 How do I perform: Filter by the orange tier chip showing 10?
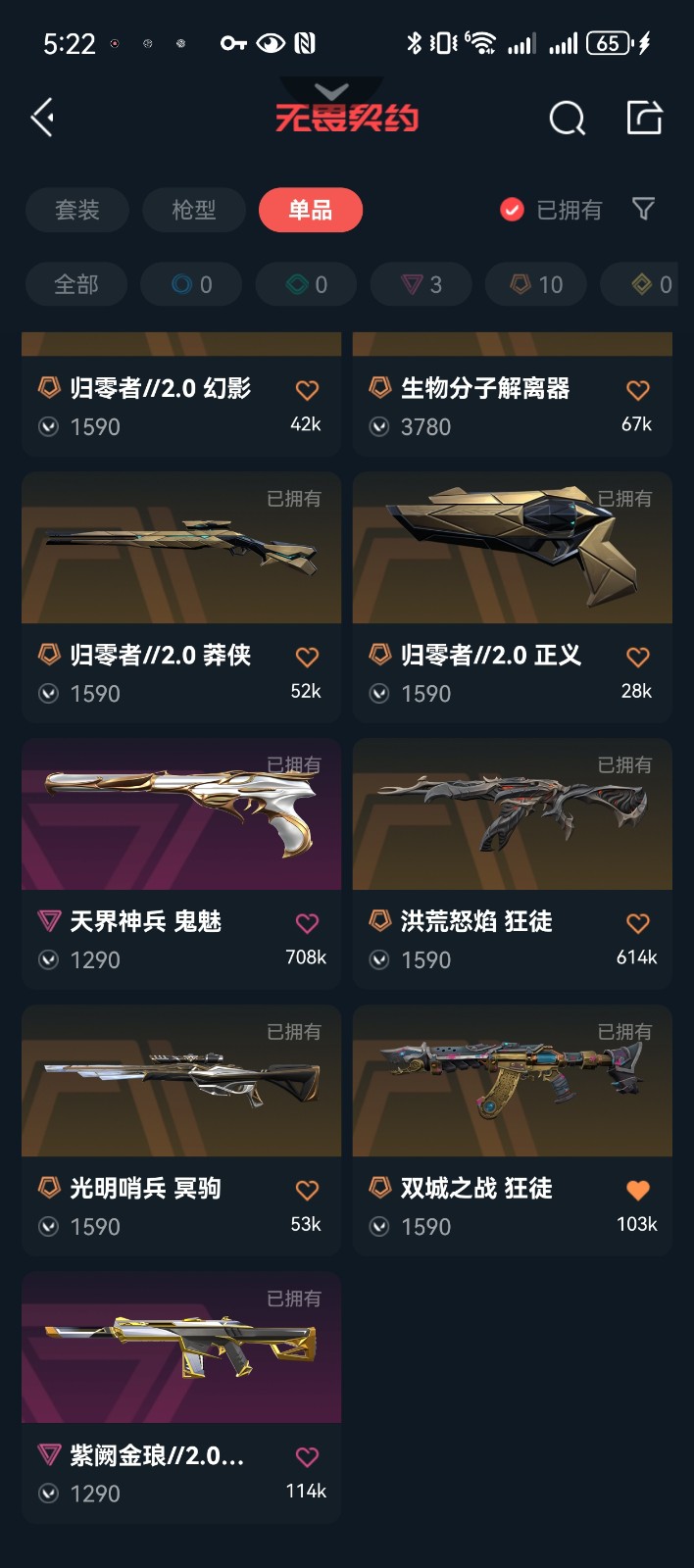click(536, 284)
